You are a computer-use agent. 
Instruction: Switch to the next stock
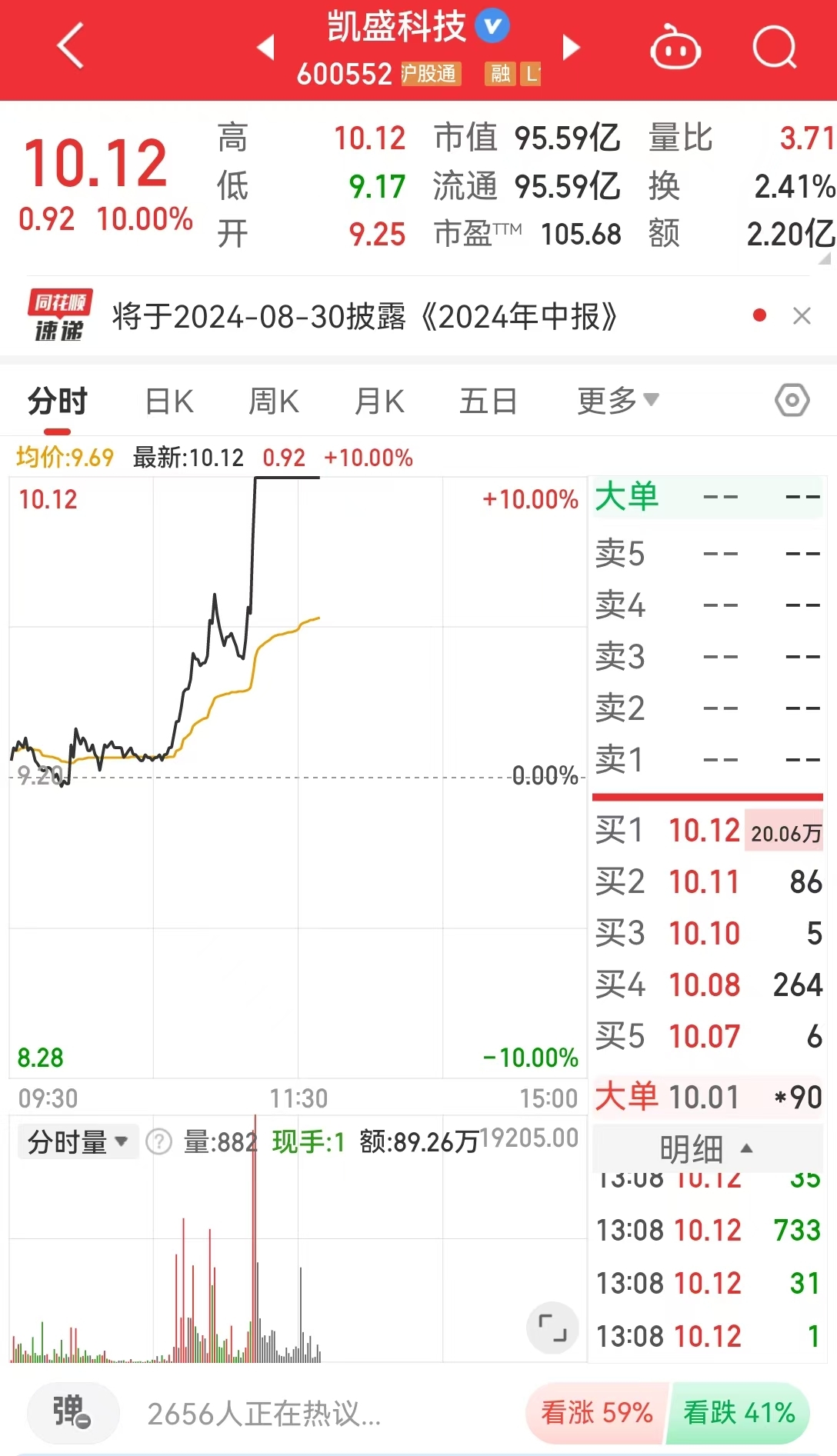[x=570, y=48]
